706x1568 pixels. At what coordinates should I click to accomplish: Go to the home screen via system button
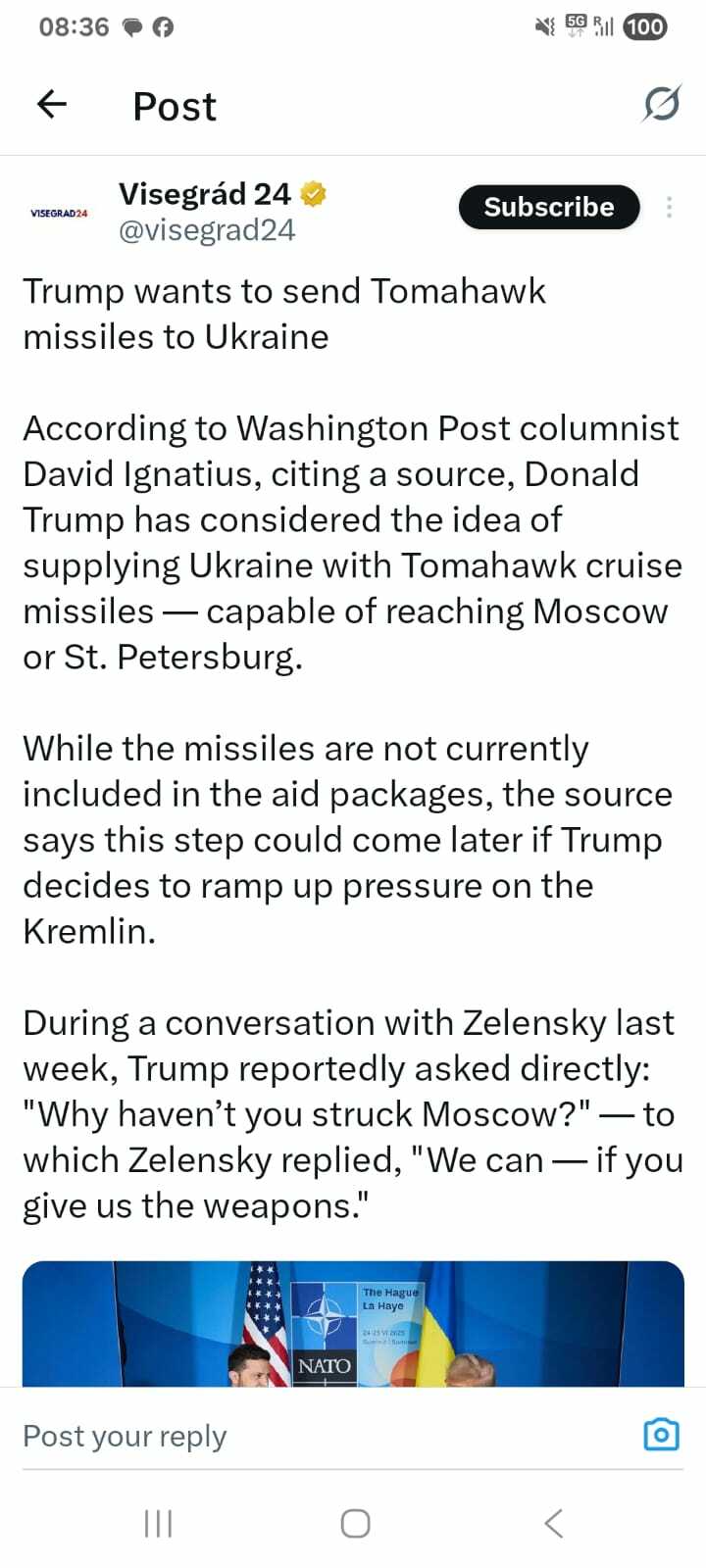pyautogui.click(x=355, y=1523)
